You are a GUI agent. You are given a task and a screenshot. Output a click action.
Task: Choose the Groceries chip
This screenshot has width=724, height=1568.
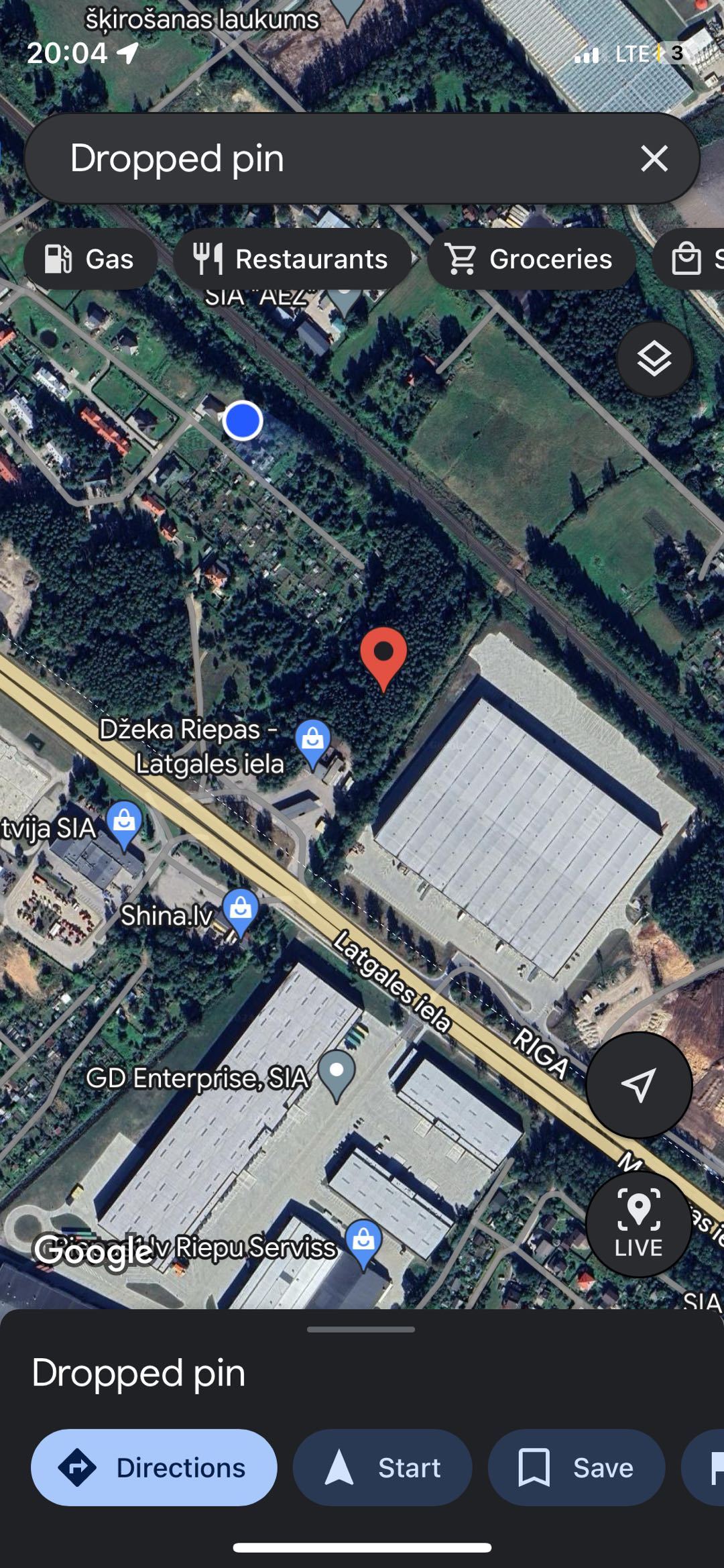[x=531, y=259]
